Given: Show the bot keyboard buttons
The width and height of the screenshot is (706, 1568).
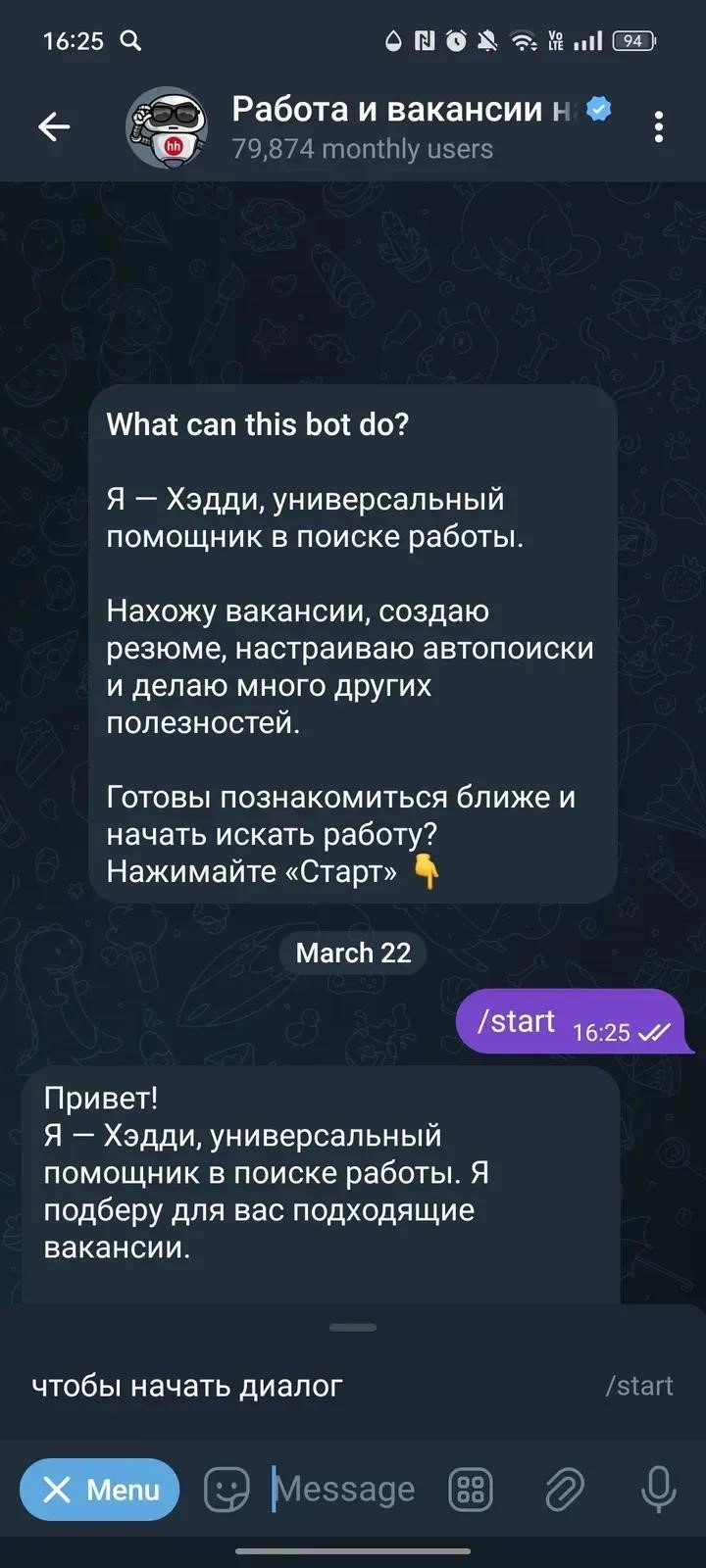Looking at the screenshot, I should pos(471,1490).
